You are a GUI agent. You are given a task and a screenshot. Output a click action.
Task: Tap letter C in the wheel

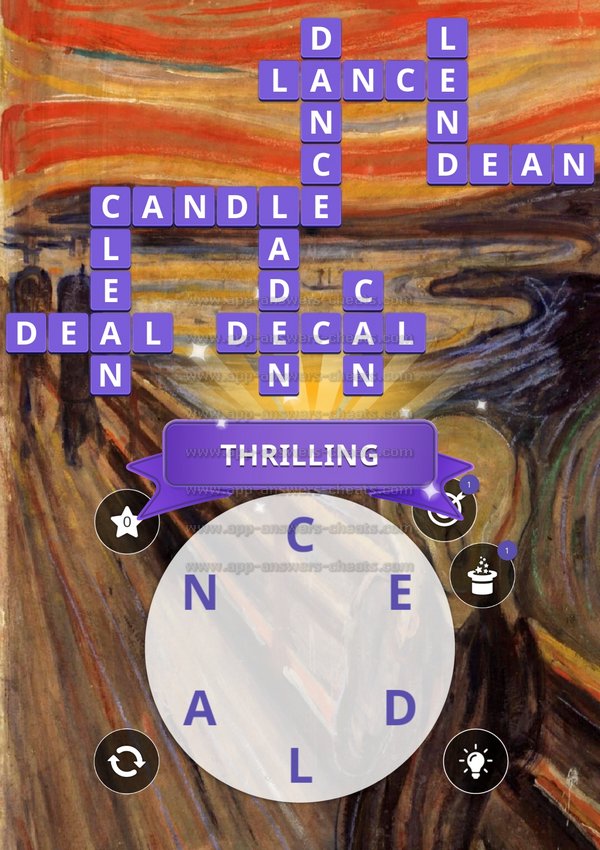pos(299,537)
